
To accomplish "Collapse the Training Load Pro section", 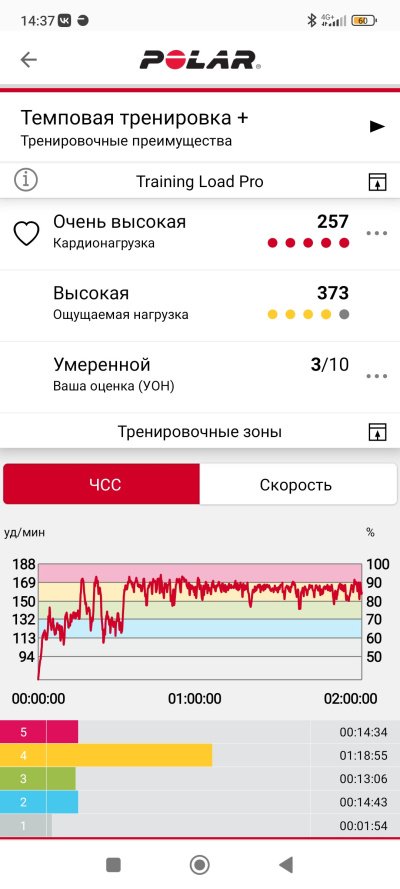I will pos(376,182).
